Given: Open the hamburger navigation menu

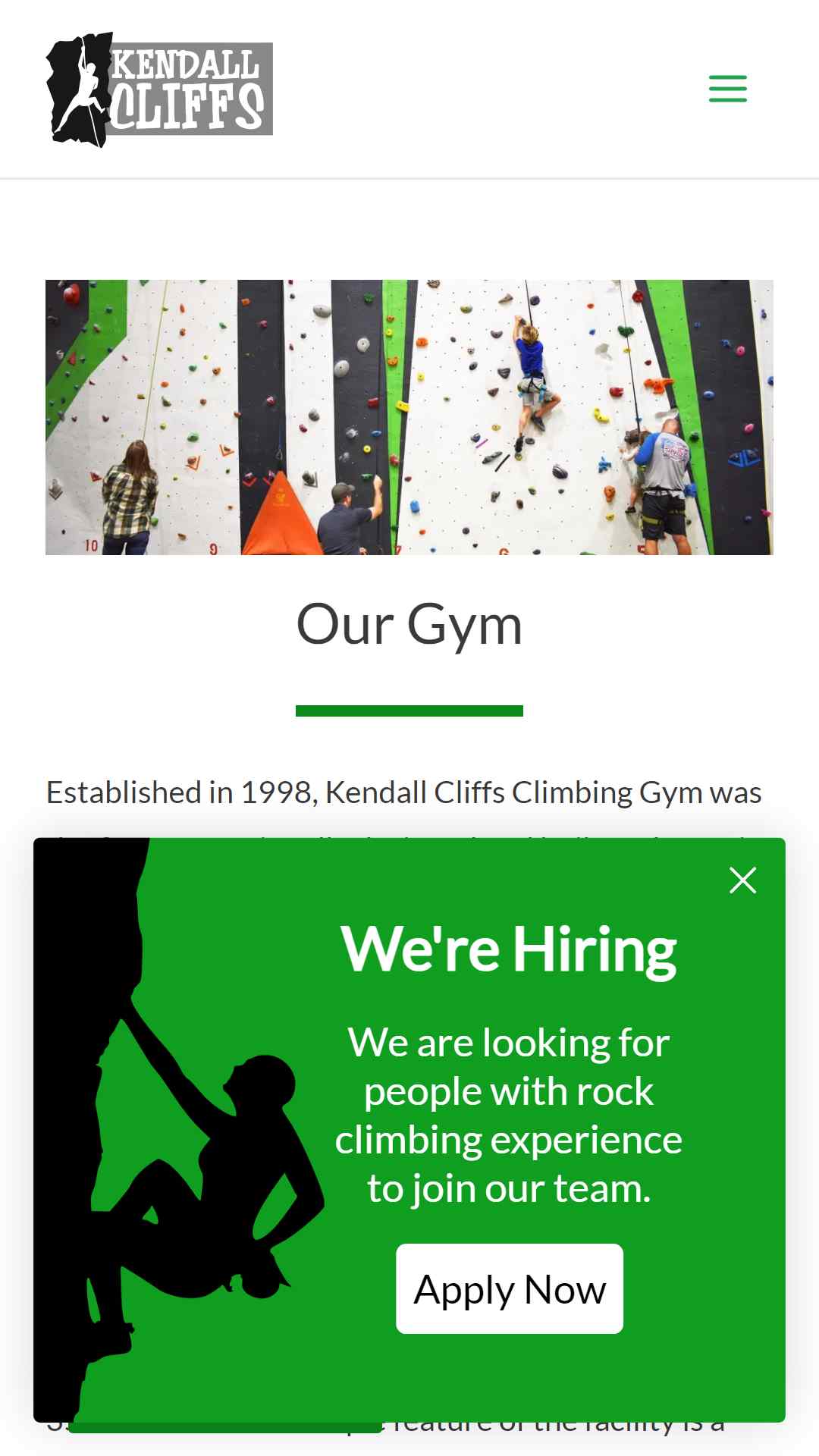Looking at the screenshot, I should pos(727,89).
